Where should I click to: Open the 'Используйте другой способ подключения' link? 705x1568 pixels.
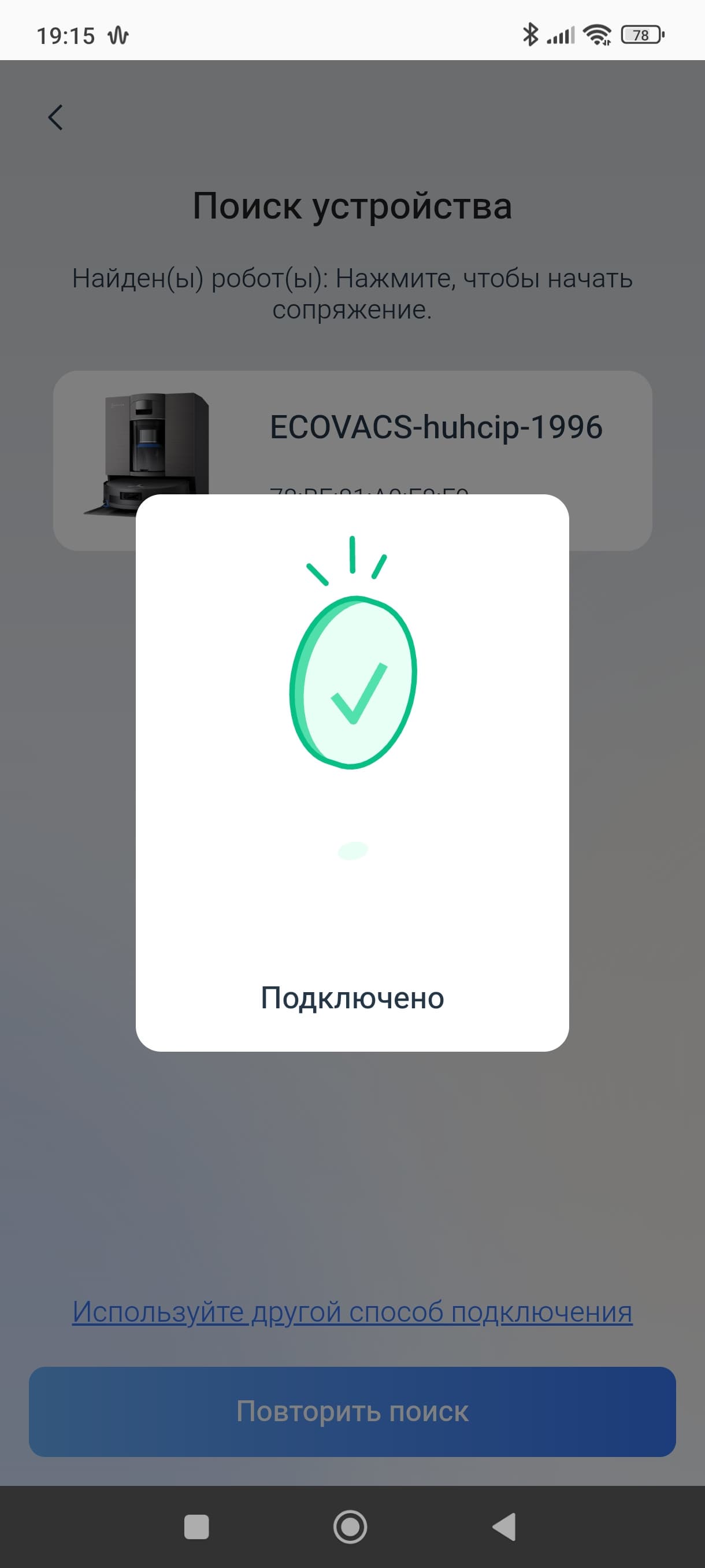click(x=352, y=1311)
